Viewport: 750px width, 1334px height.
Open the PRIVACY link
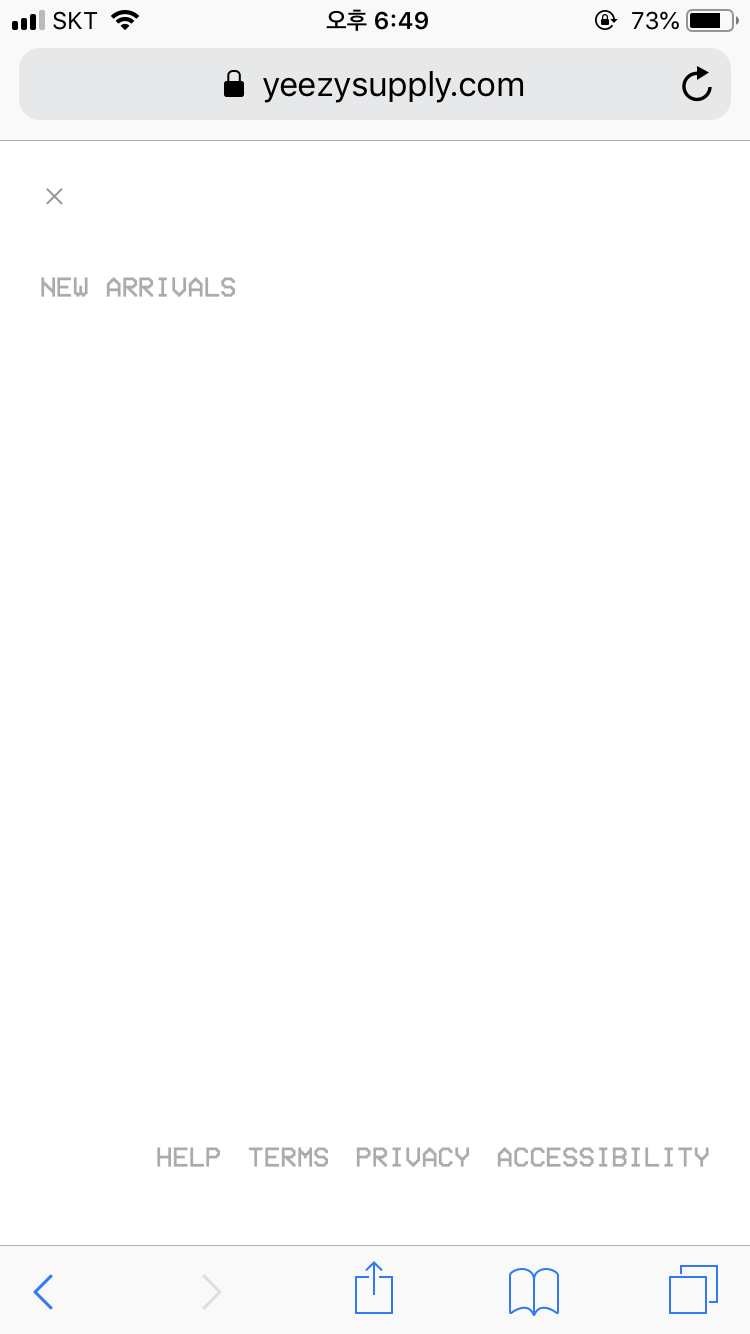point(412,1157)
